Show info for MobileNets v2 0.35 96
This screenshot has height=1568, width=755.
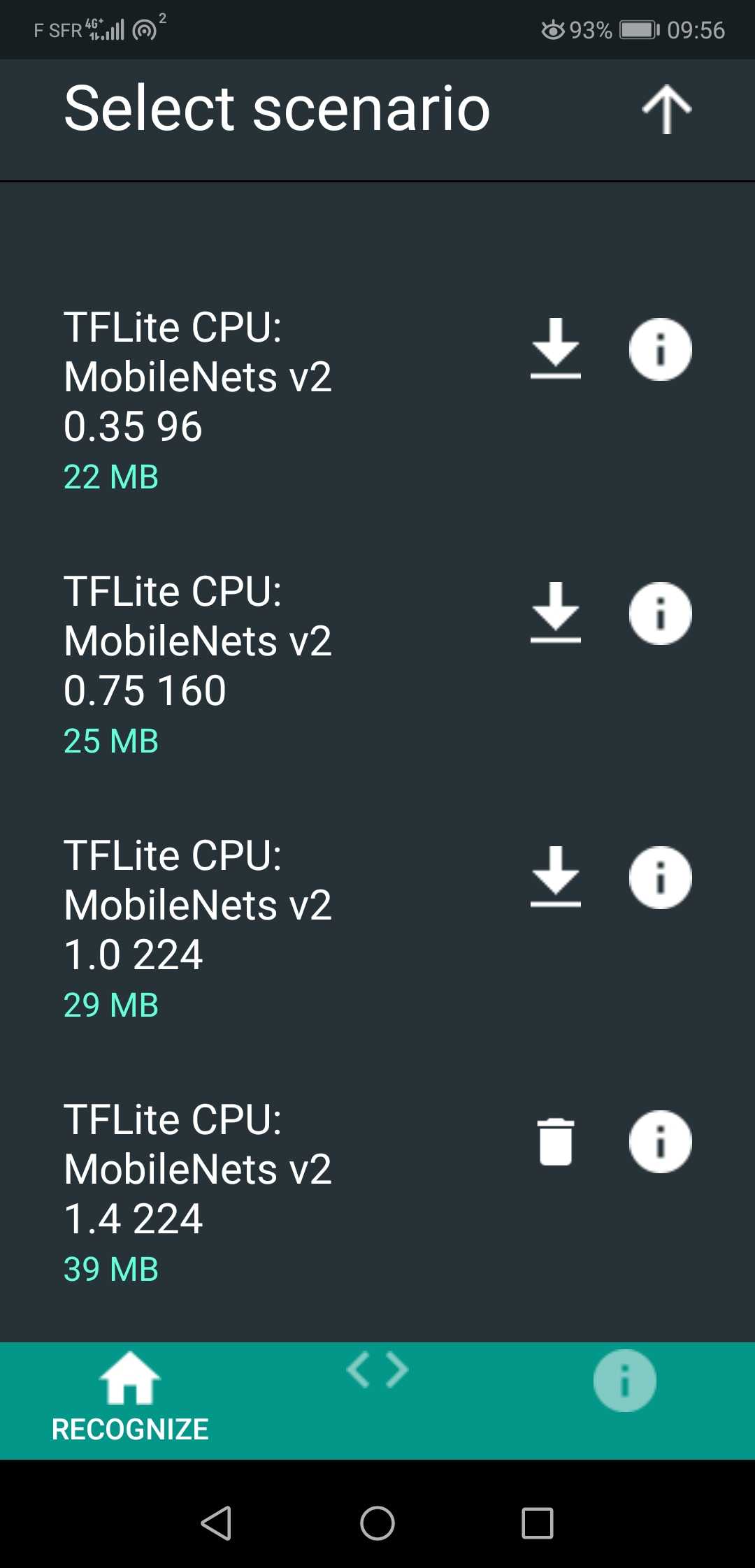click(661, 349)
